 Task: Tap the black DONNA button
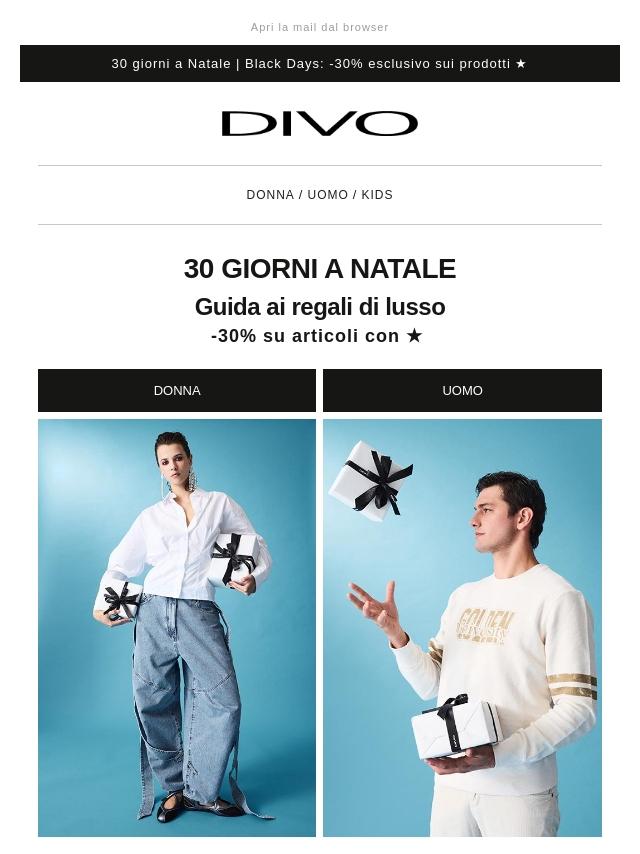tap(177, 390)
